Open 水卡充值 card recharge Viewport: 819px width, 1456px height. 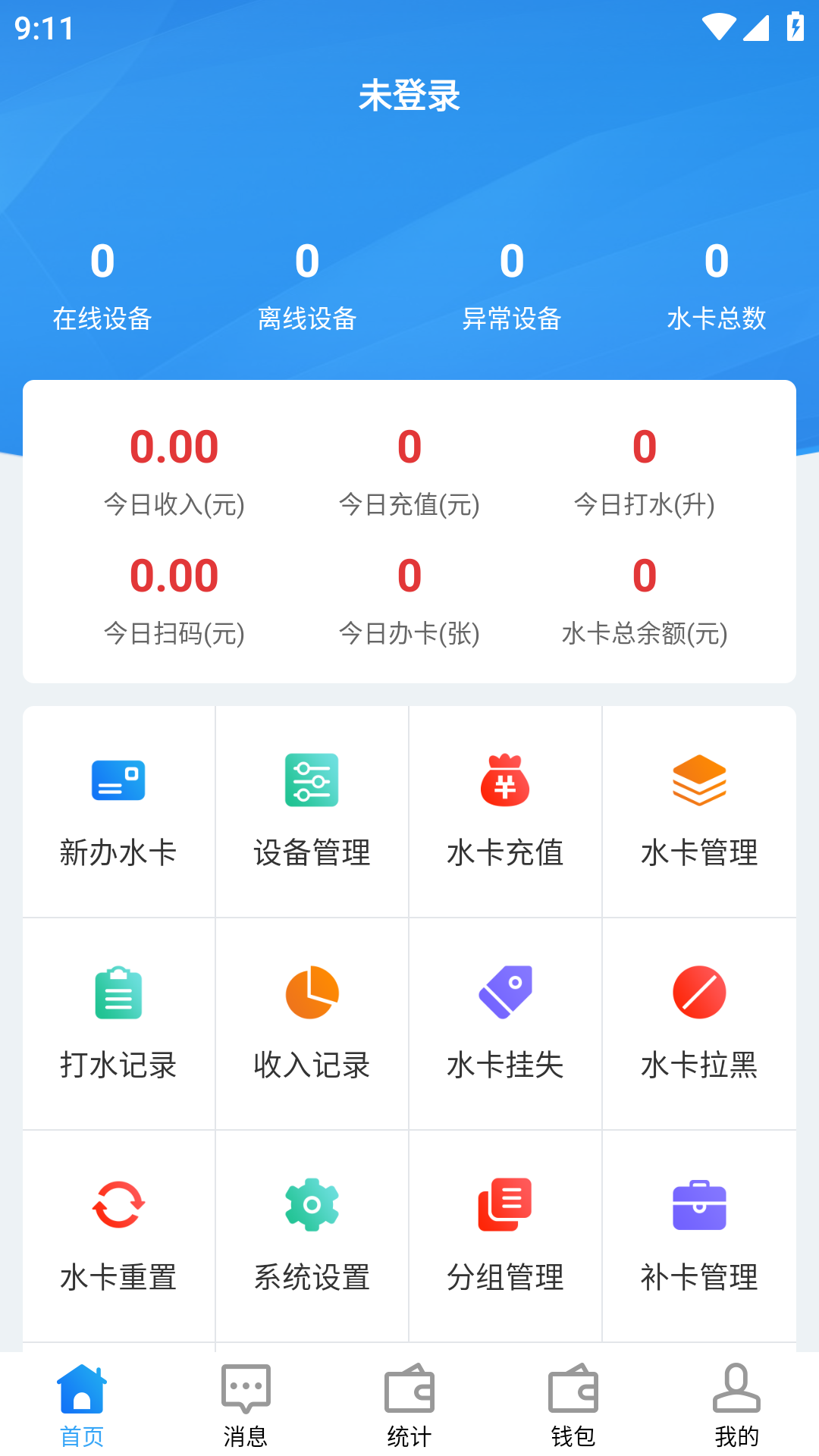[x=505, y=811]
